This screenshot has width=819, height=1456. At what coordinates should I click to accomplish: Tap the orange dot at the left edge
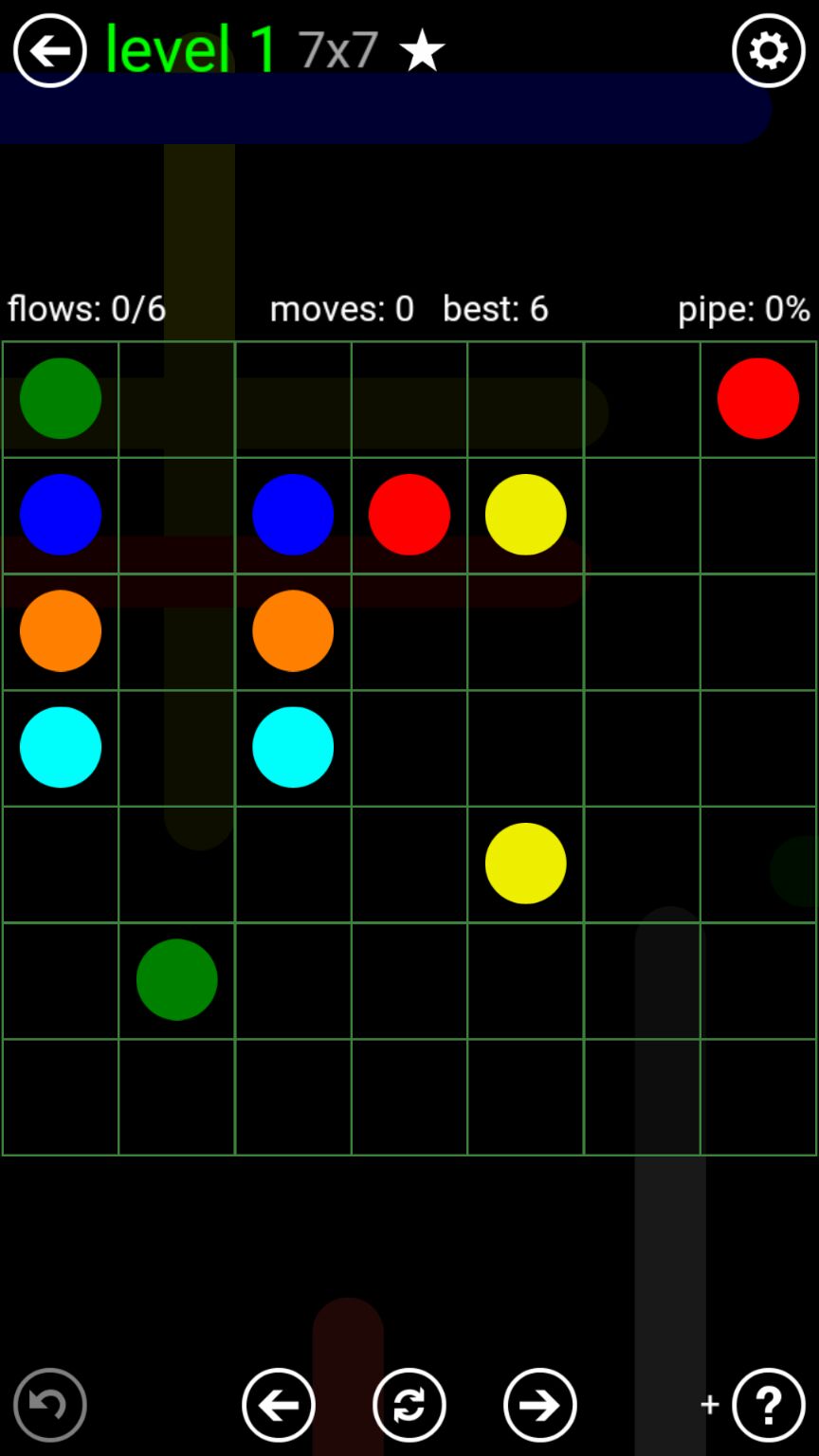click(61, 630)
